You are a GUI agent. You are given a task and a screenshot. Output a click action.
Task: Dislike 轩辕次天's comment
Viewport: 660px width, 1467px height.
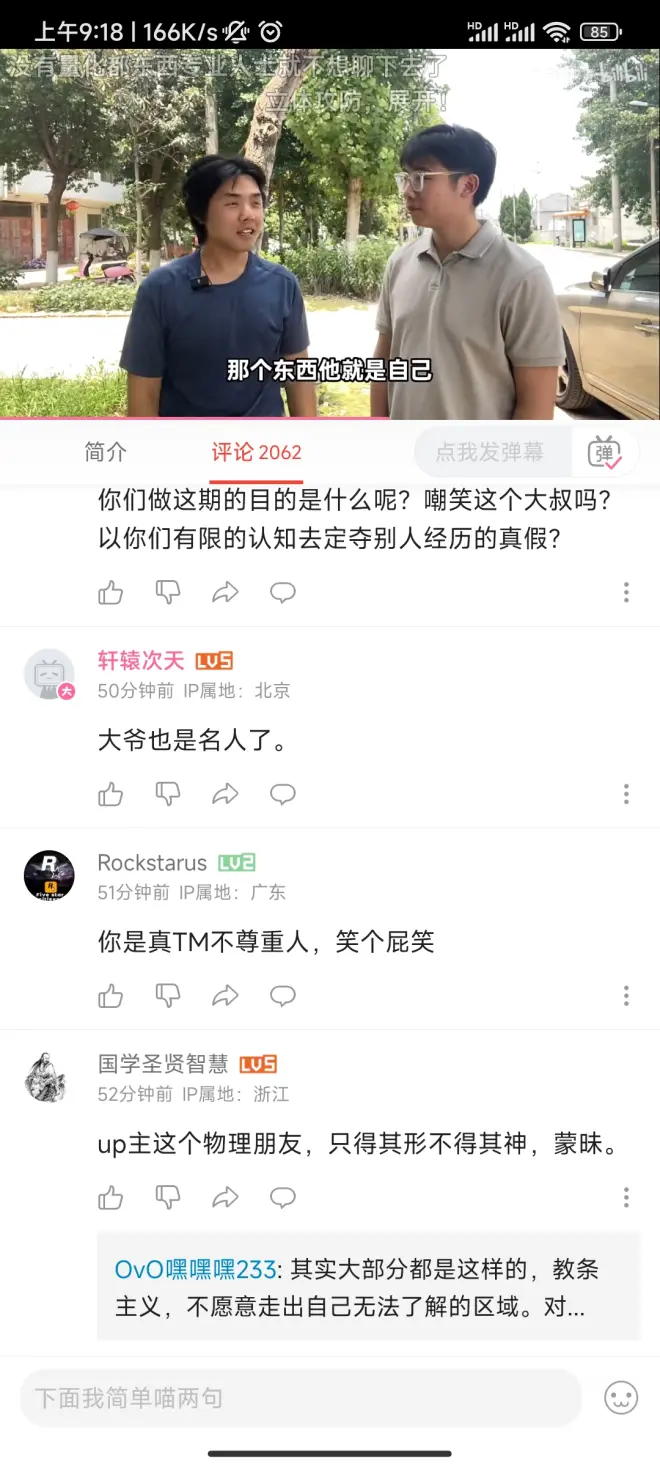[x=168, y=794]
